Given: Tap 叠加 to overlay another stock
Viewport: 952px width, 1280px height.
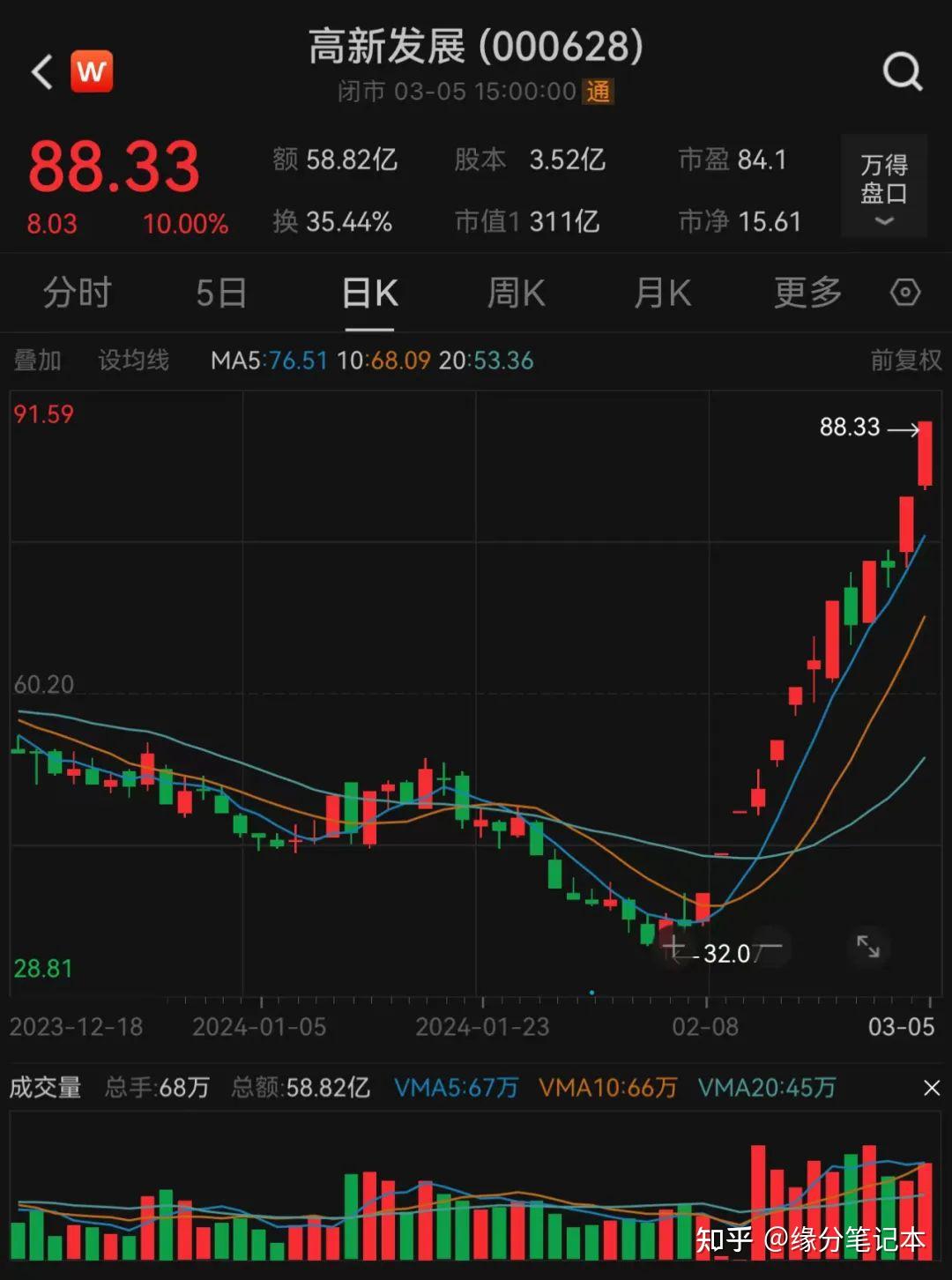Looking at the screenshot, I should (38, 361).
